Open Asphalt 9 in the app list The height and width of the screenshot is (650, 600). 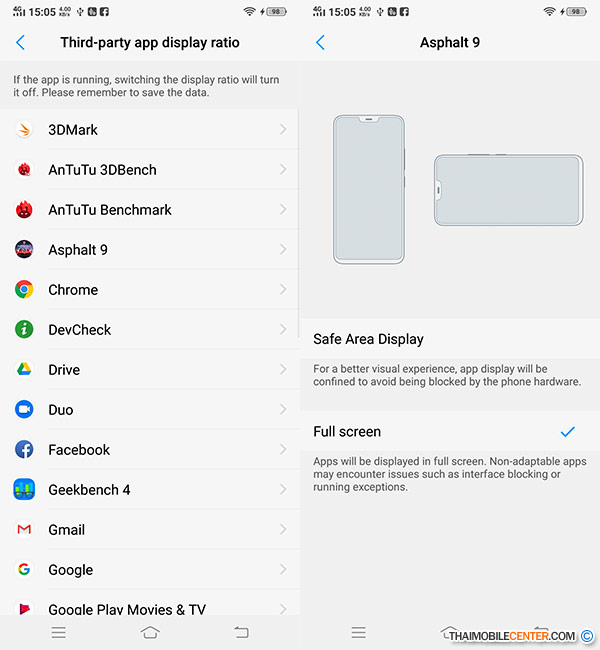pyautogui.click(x=150, y=250)
